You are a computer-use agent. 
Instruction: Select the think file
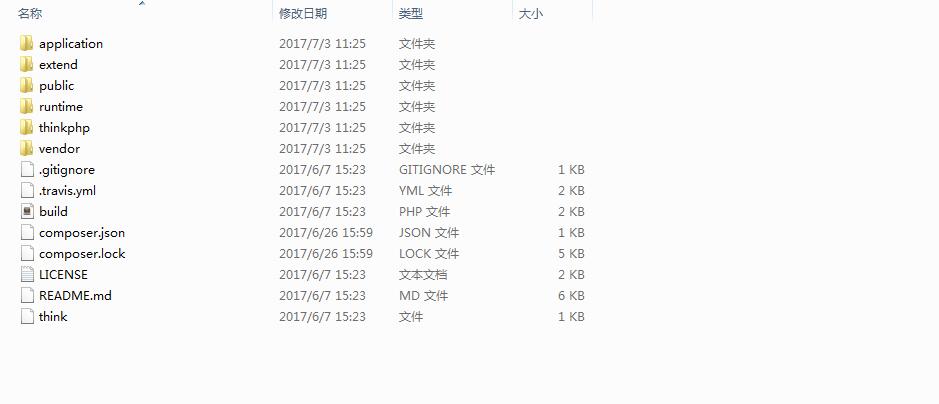click(53, 317)
